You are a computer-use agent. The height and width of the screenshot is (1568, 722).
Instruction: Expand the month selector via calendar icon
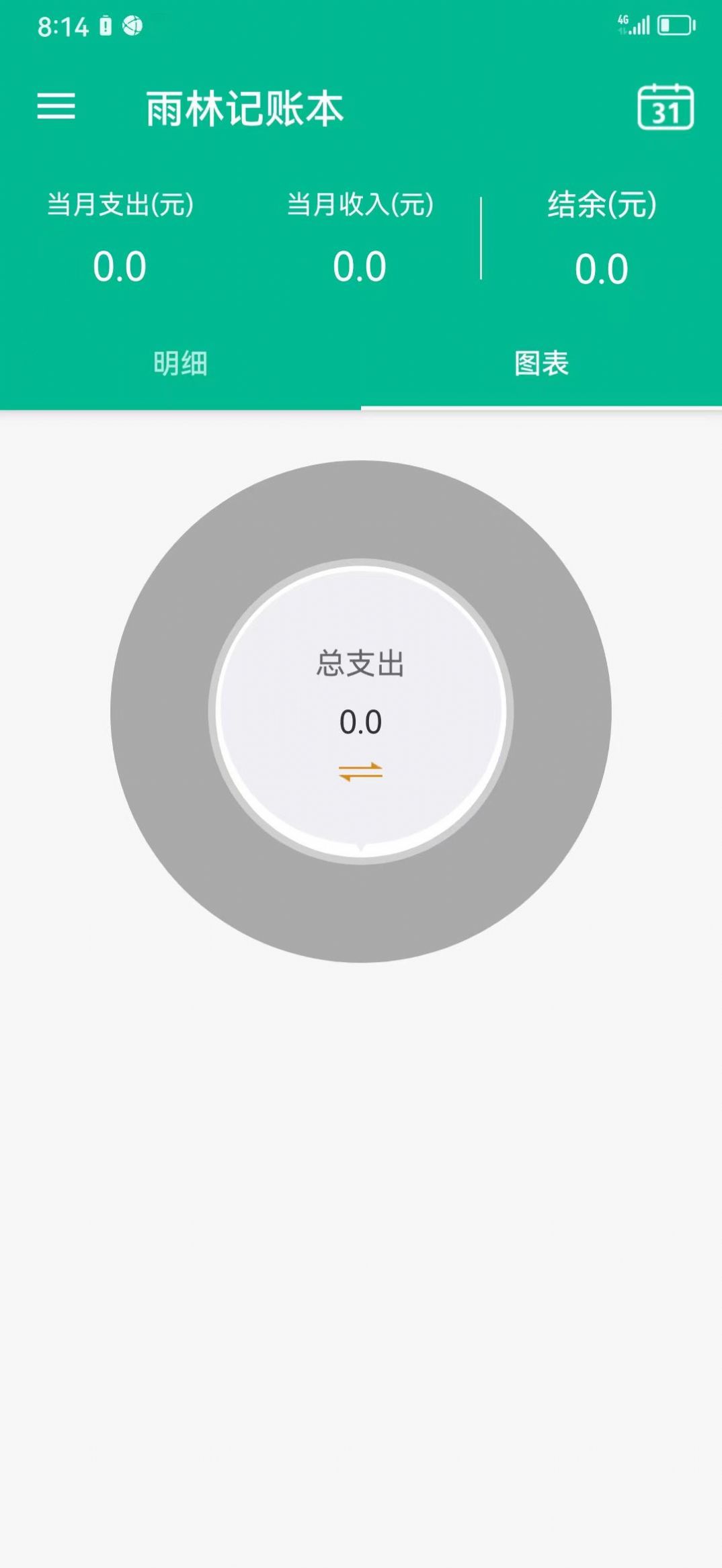(x=666, y=107)
